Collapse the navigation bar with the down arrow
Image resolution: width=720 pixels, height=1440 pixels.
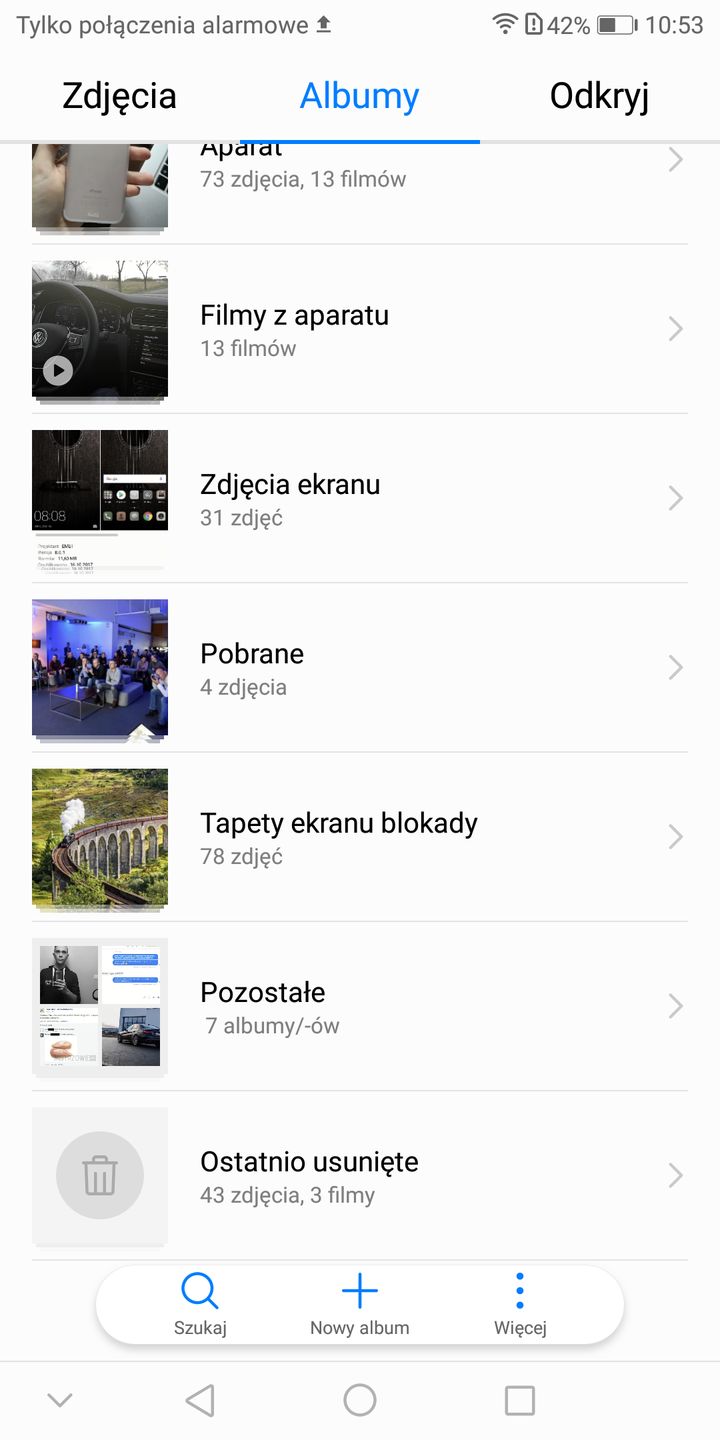[59, 1400]
